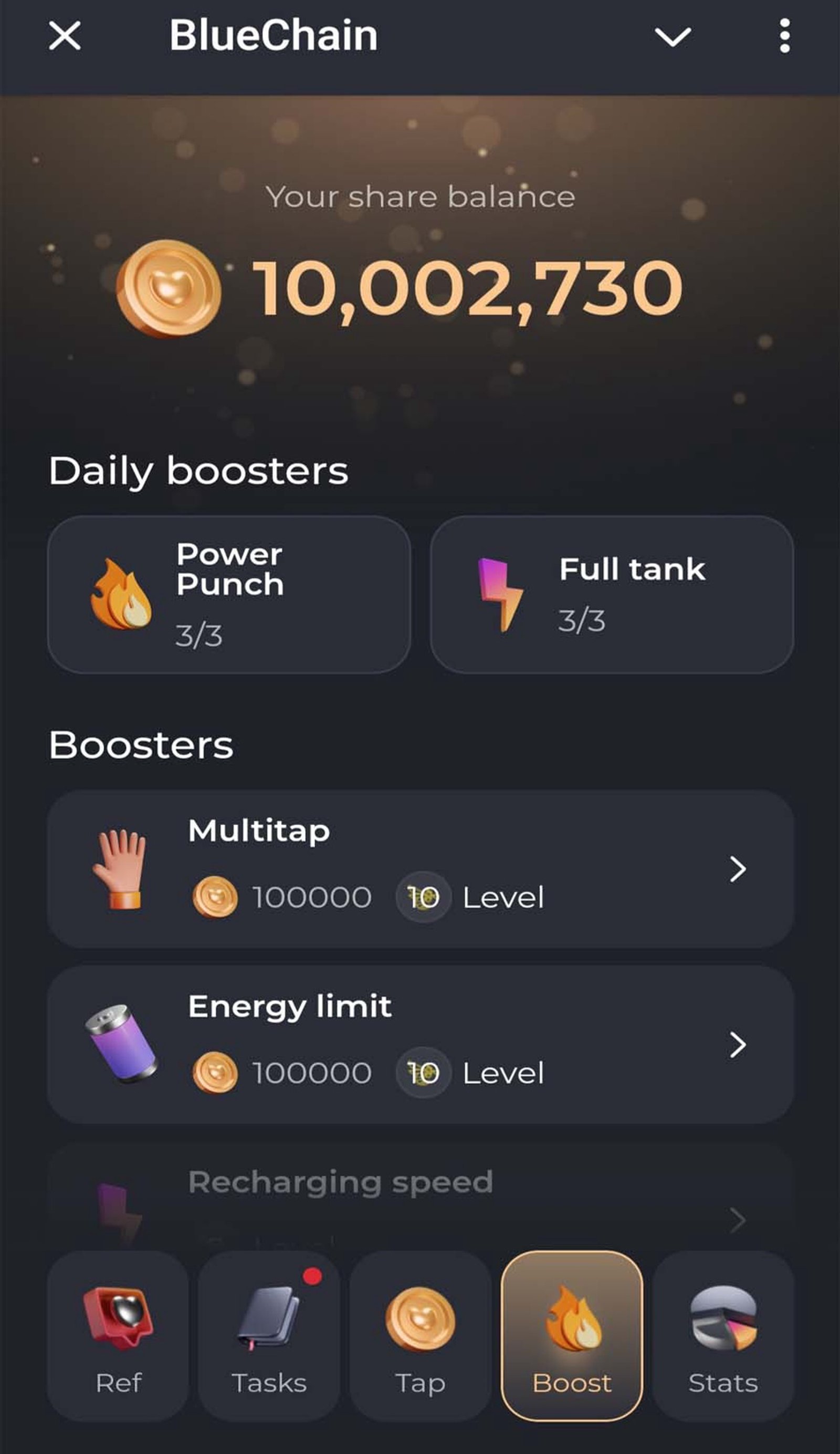840x1454 pixels.
Task: Close the BlueChain mini app
Action: coord(65,36)
